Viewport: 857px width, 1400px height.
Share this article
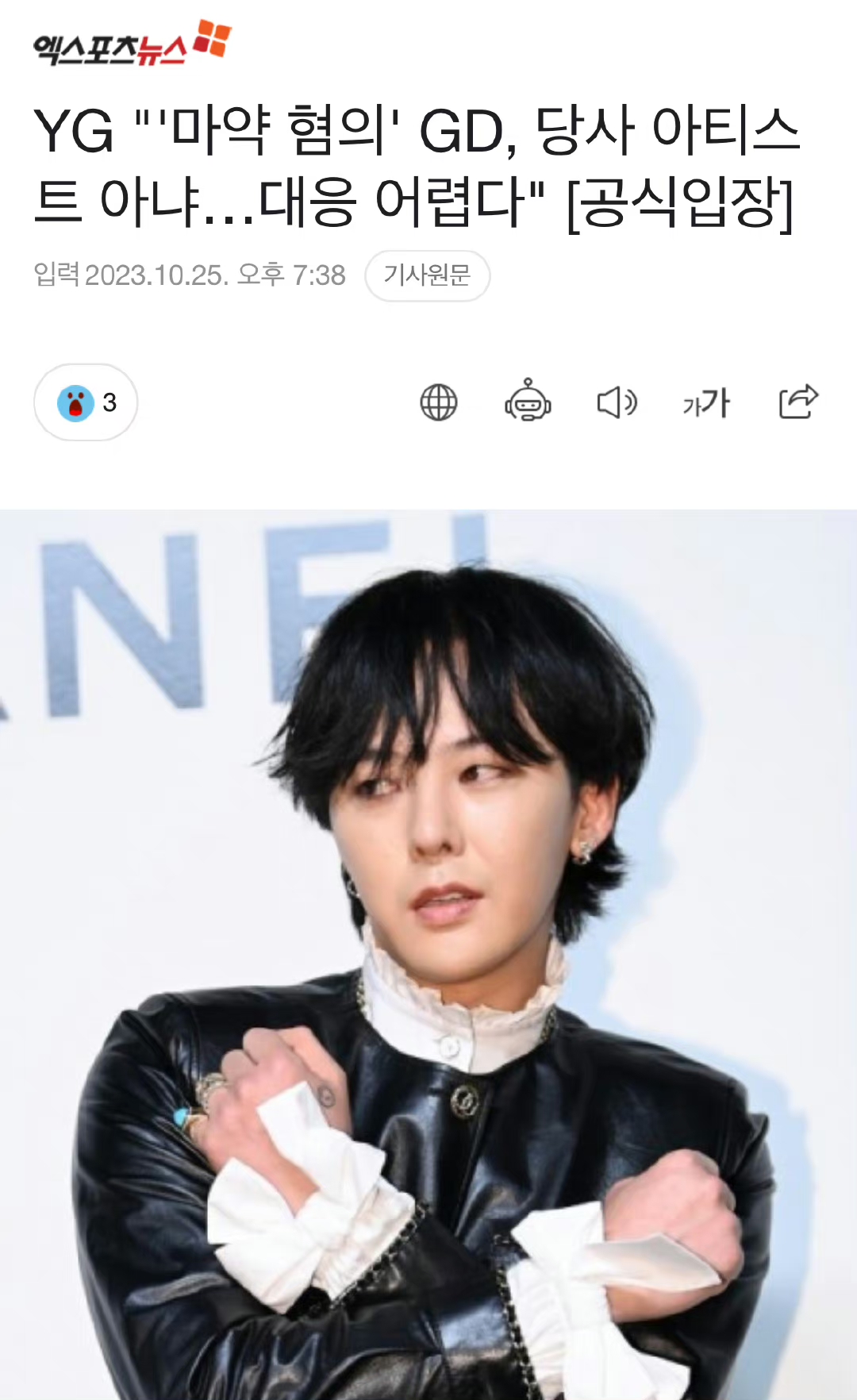point(798,401)
